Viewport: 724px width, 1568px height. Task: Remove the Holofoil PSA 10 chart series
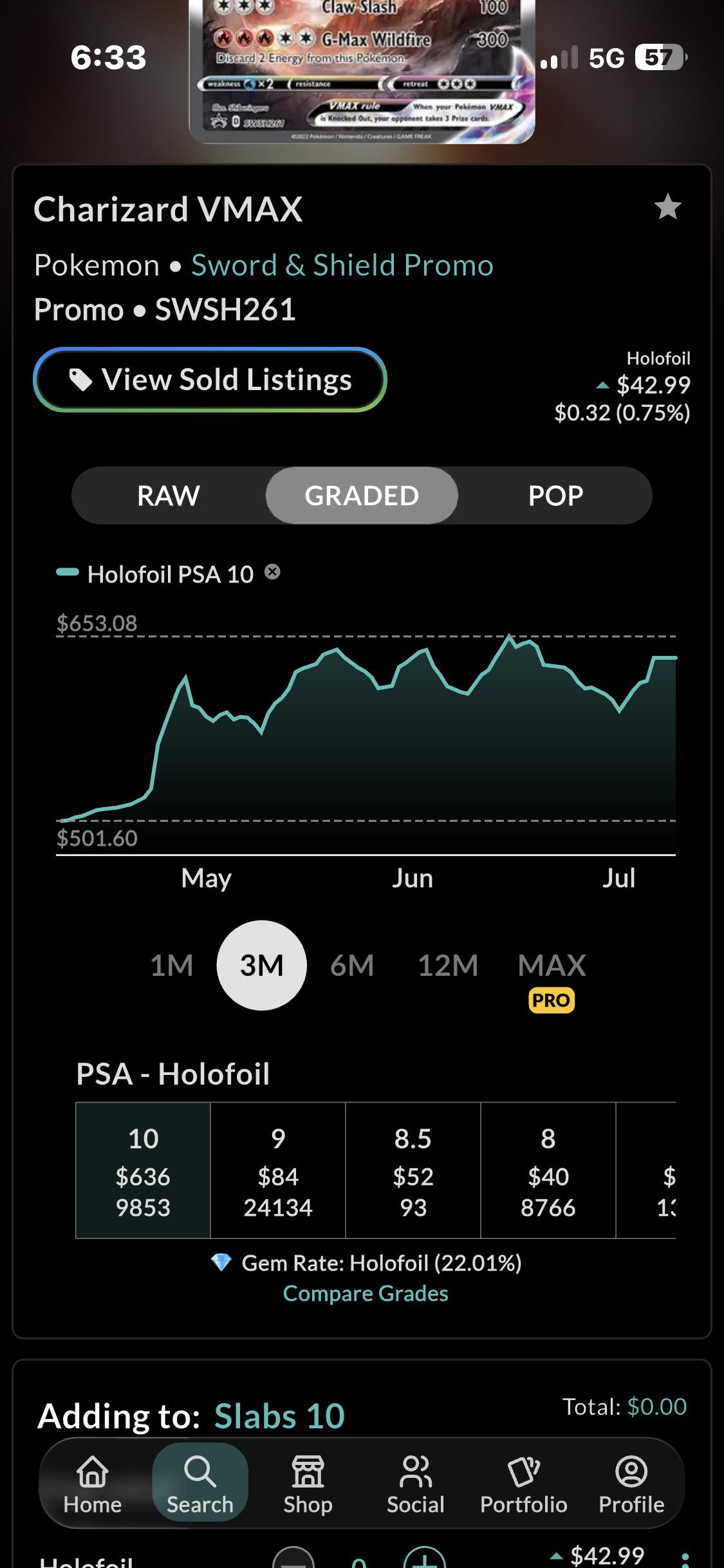[x=273, y=572]
